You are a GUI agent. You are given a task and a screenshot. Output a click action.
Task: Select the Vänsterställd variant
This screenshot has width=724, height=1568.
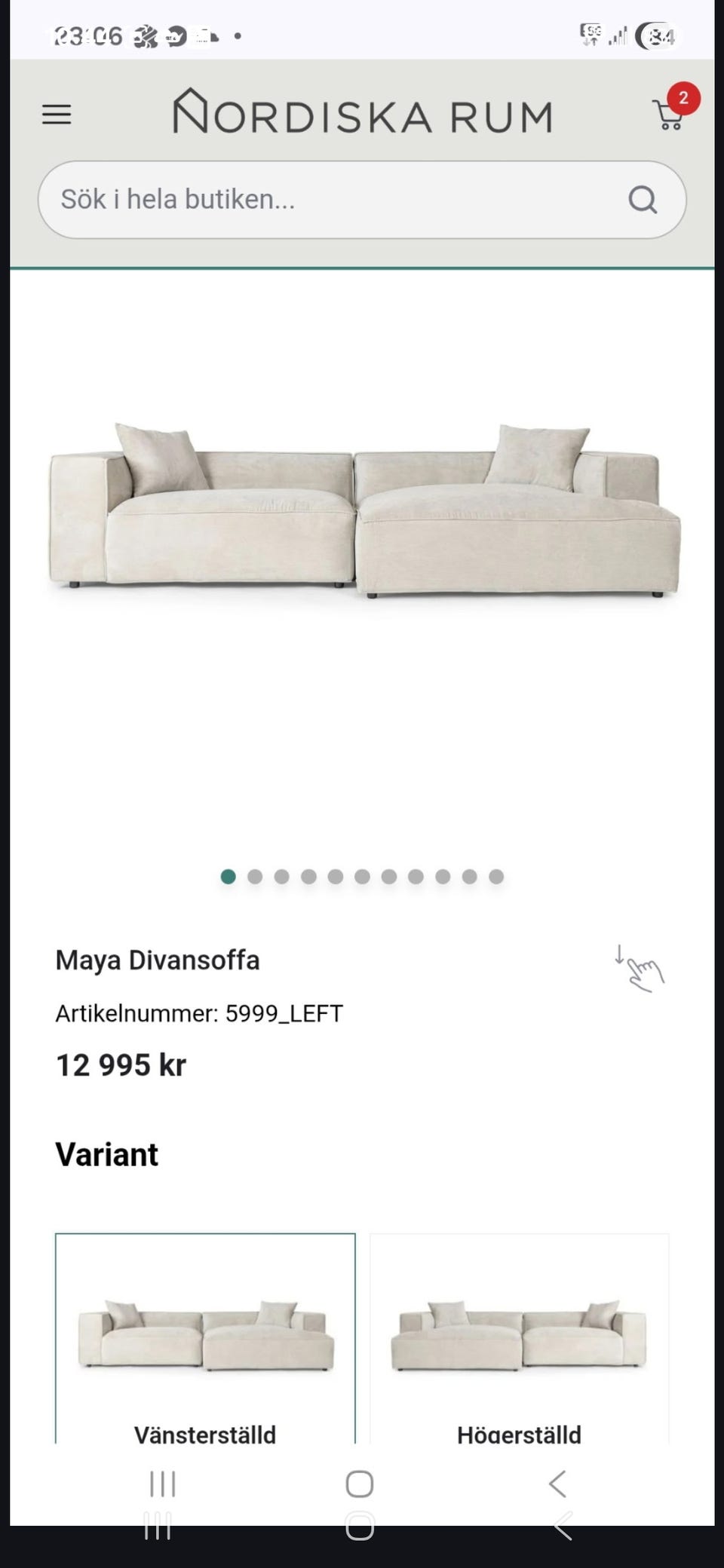[x=205, y=1338]
